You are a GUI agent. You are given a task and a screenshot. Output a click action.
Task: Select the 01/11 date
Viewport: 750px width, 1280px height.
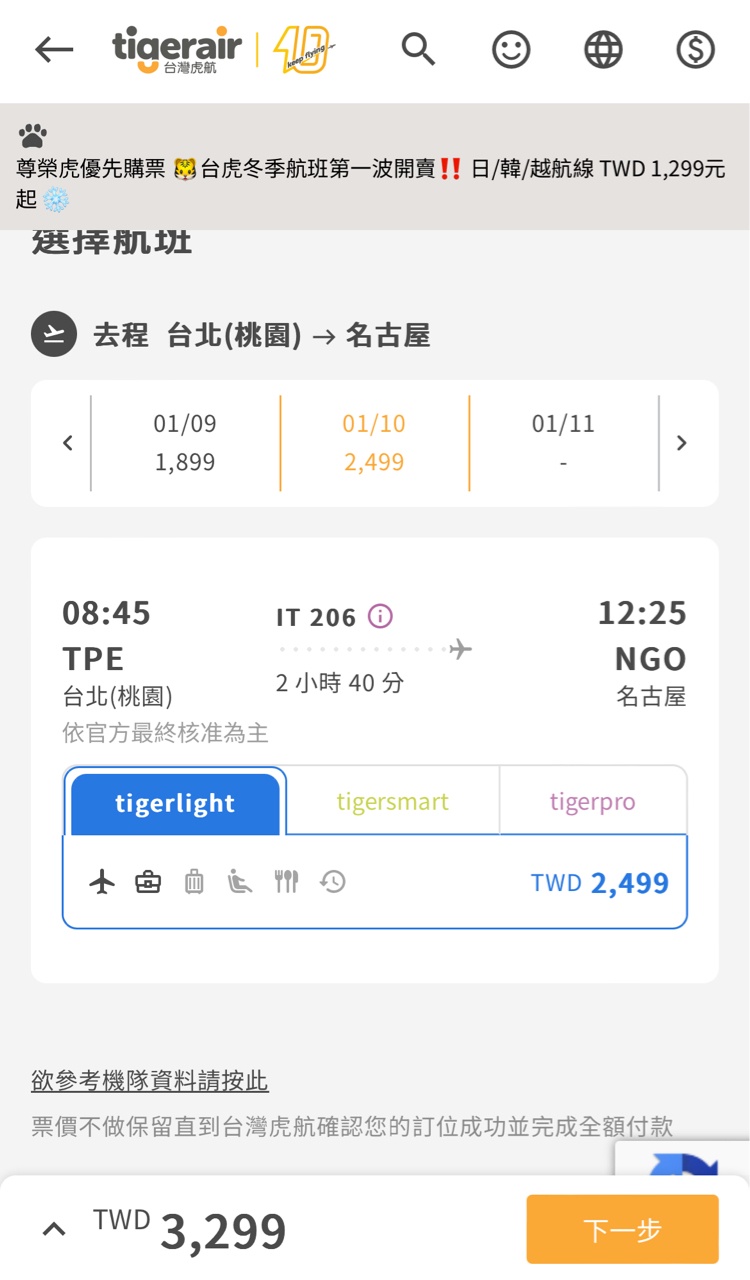pyautogui.click(x=563, y=443)
